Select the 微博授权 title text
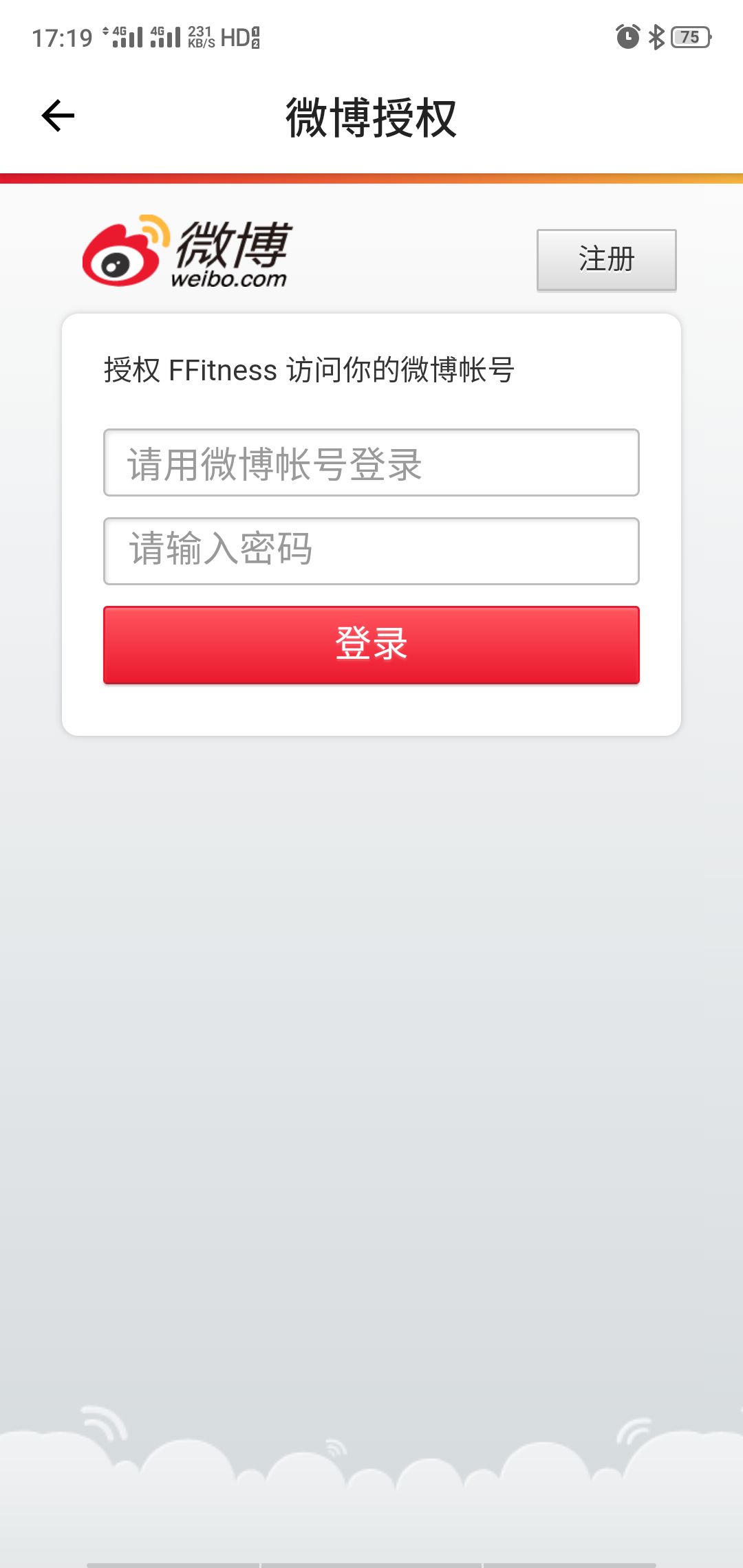The width and height of the screenshot is (743, 1568). [371, 113]
